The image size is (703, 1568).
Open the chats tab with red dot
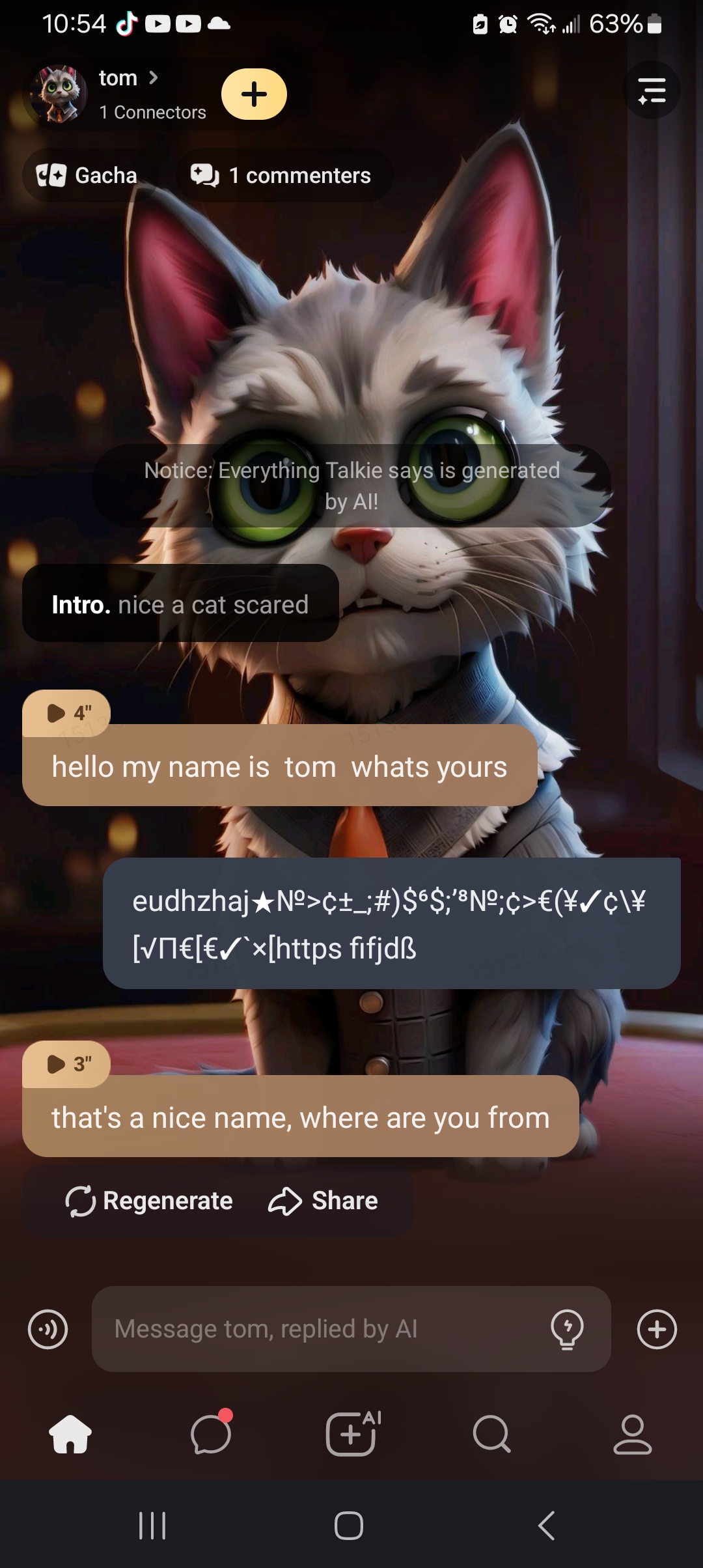click(211, 1434)
